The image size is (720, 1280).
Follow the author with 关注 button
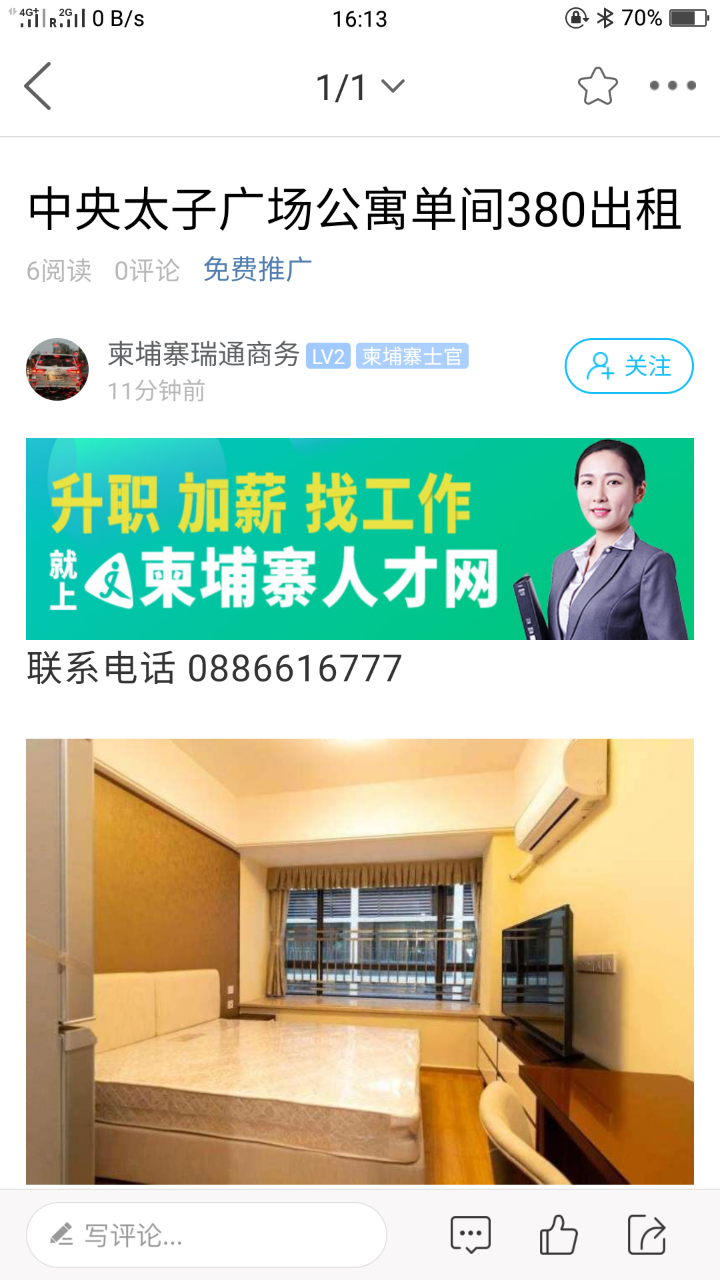pos(629,366)
